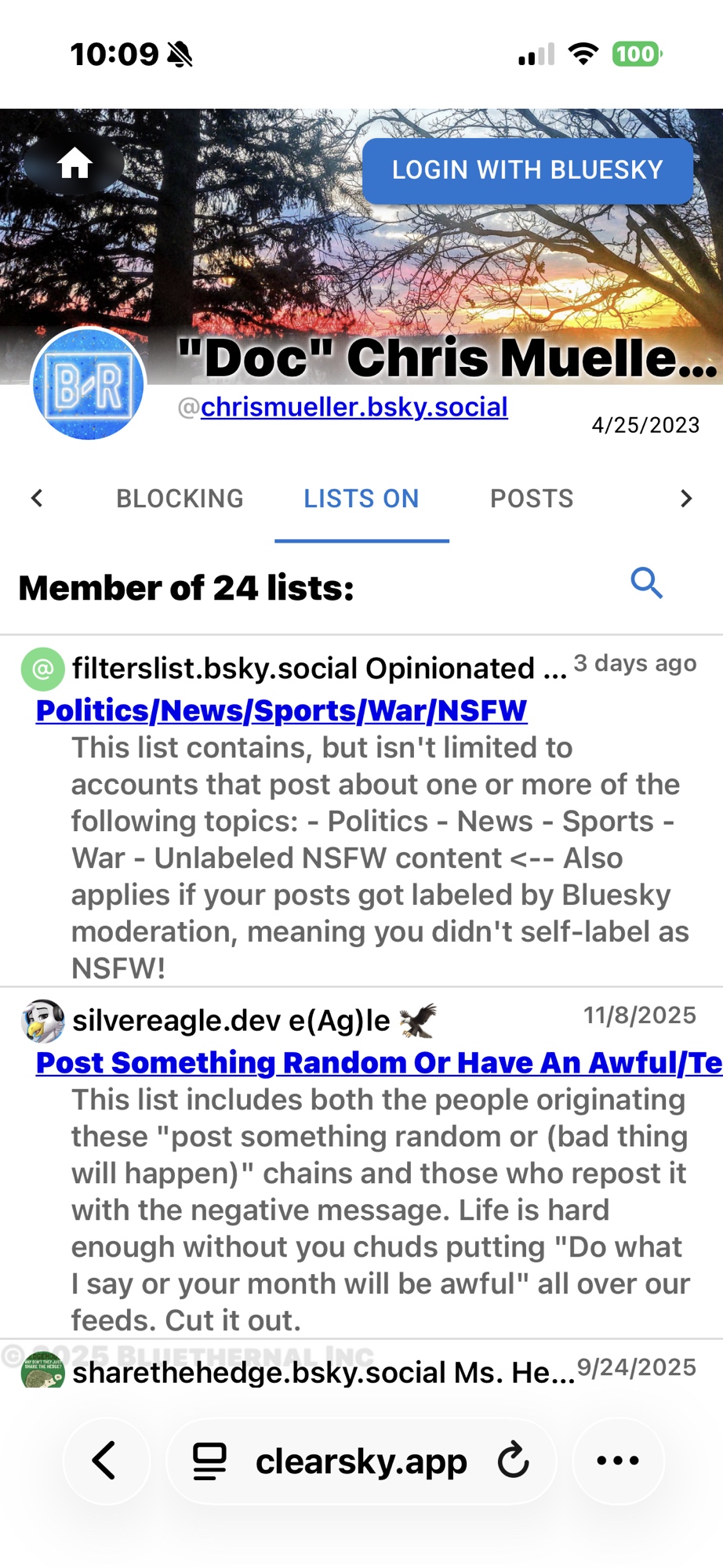
Task: Reload the clearsky.app page
Action: pyautogui.click(x=514, y=1461)
